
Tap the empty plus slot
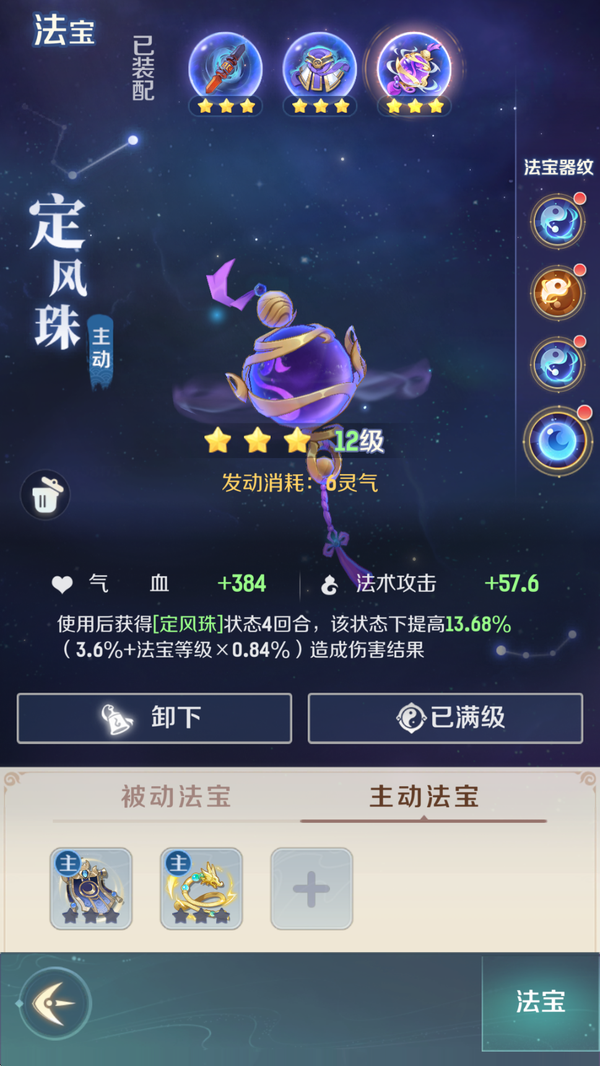[x=311, y=888]
